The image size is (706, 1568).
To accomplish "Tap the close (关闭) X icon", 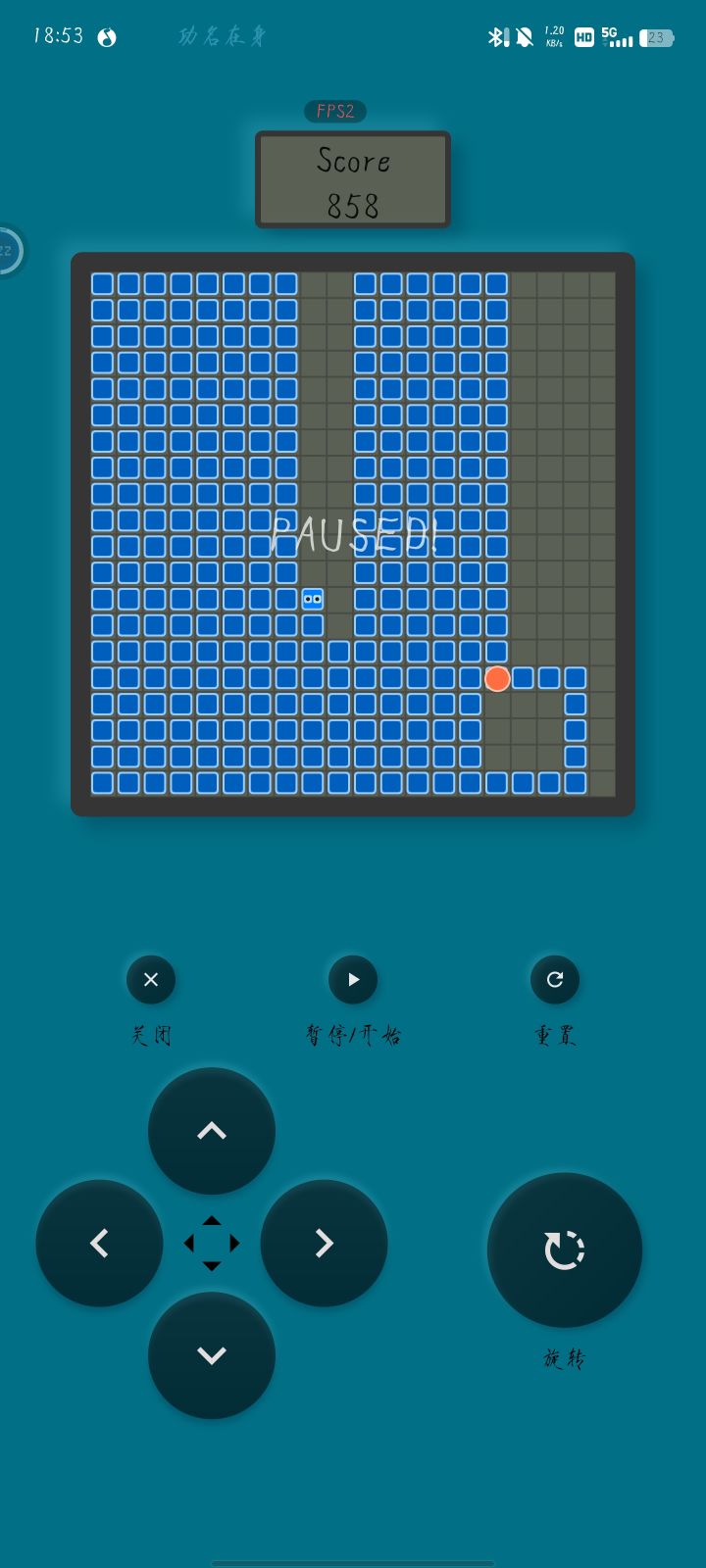I will (x=151, y=979).
